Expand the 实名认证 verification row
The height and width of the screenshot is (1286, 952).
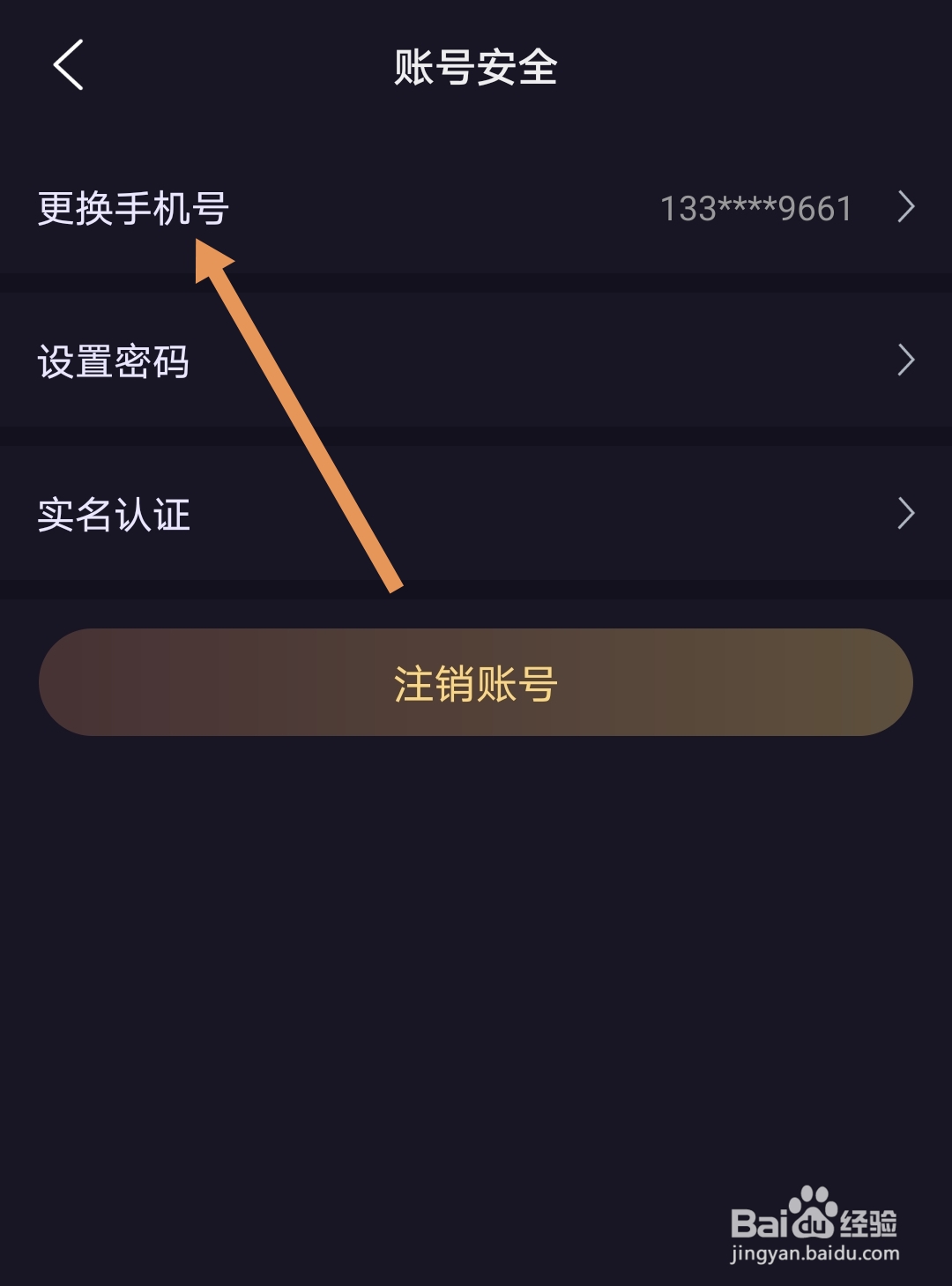pos(476,514)
